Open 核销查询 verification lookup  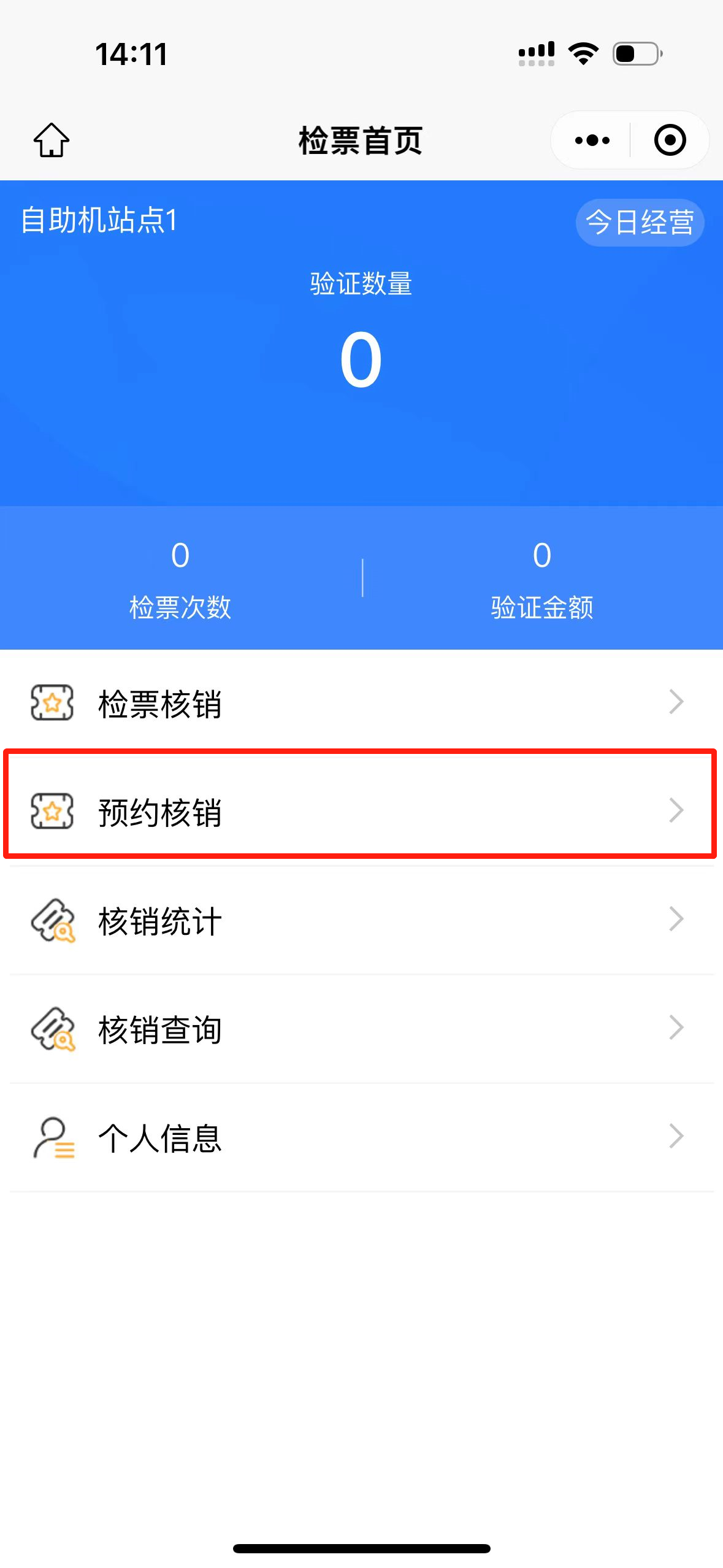[361, 1029]
